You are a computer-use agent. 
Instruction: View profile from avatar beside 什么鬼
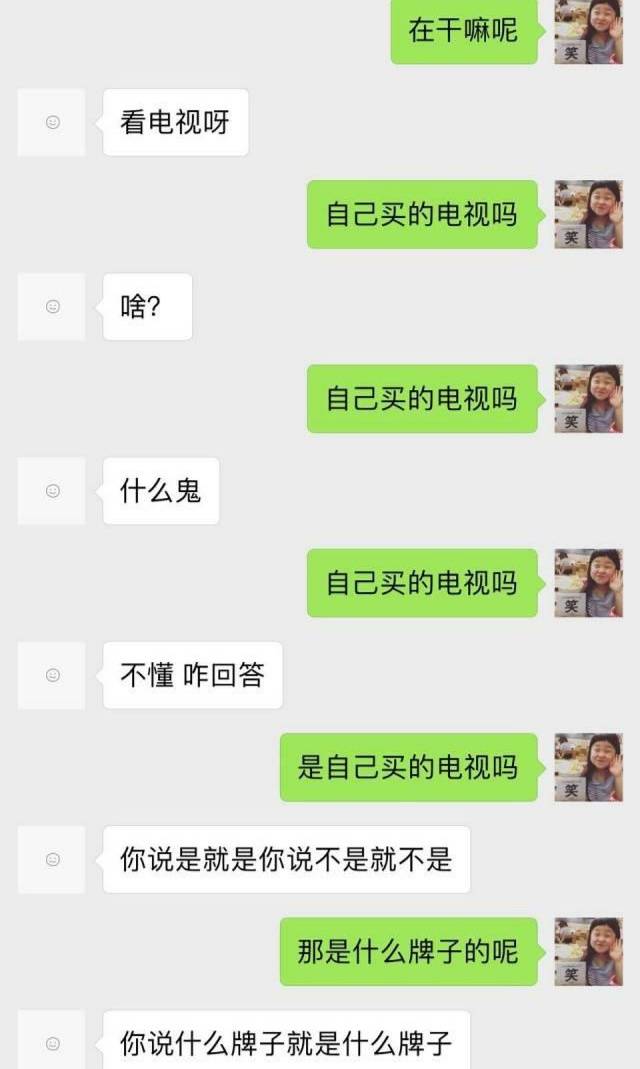point(52,491)
